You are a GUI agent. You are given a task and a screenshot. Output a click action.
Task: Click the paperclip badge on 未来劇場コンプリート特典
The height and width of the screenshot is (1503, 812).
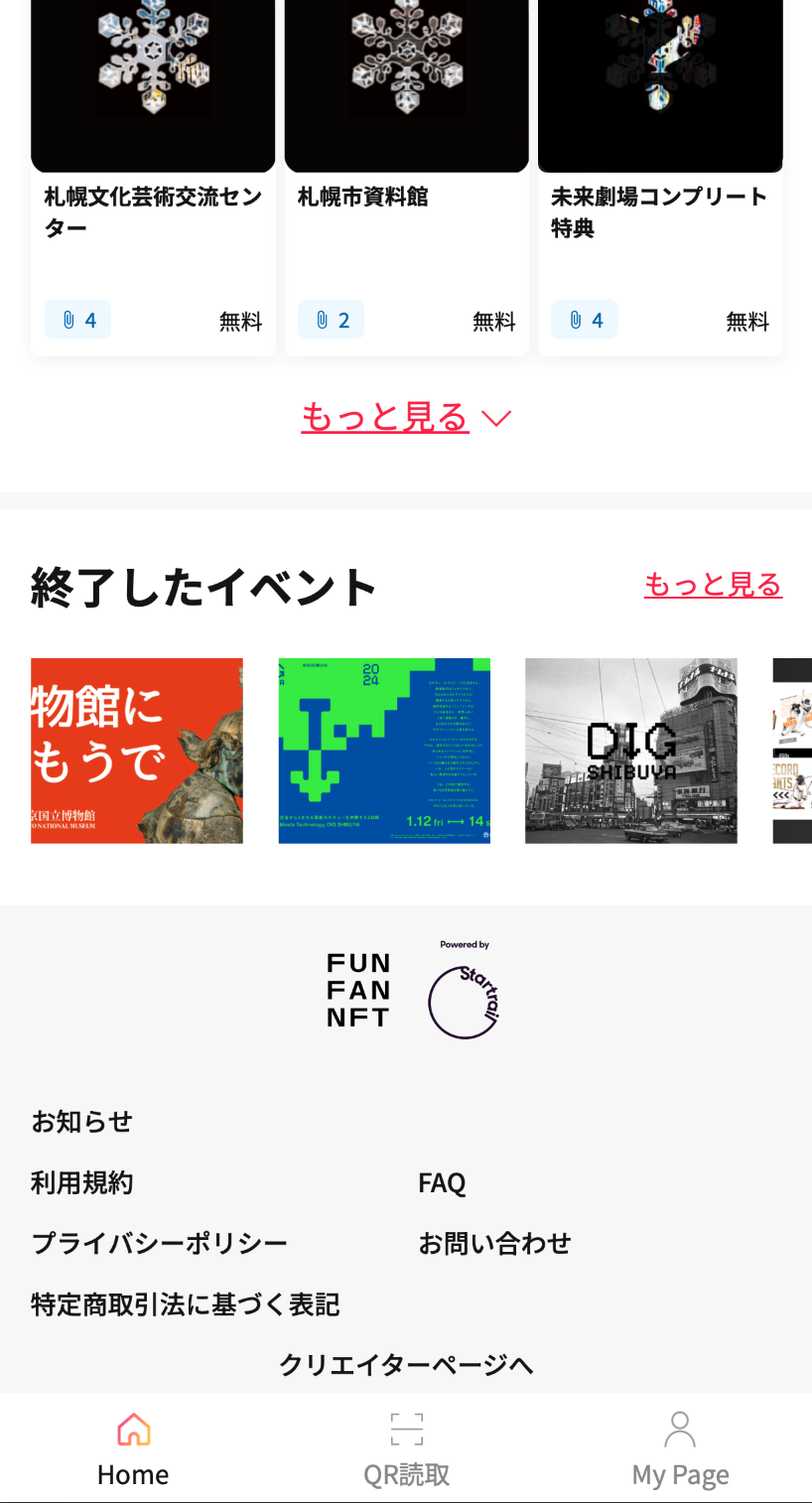[584, 320]
